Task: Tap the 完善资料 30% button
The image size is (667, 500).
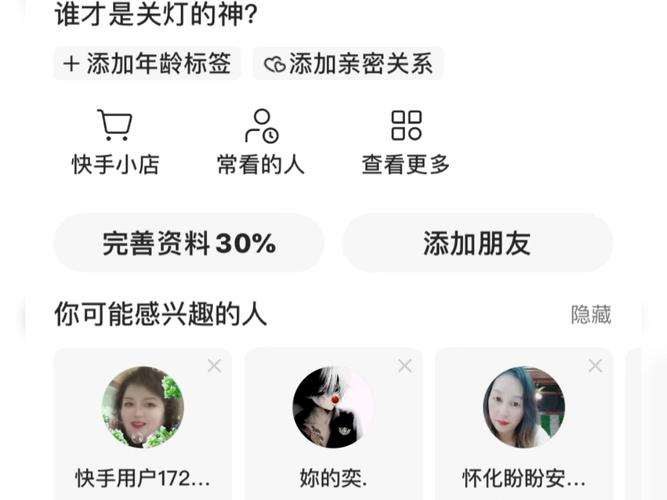Action: pos(189,243)
